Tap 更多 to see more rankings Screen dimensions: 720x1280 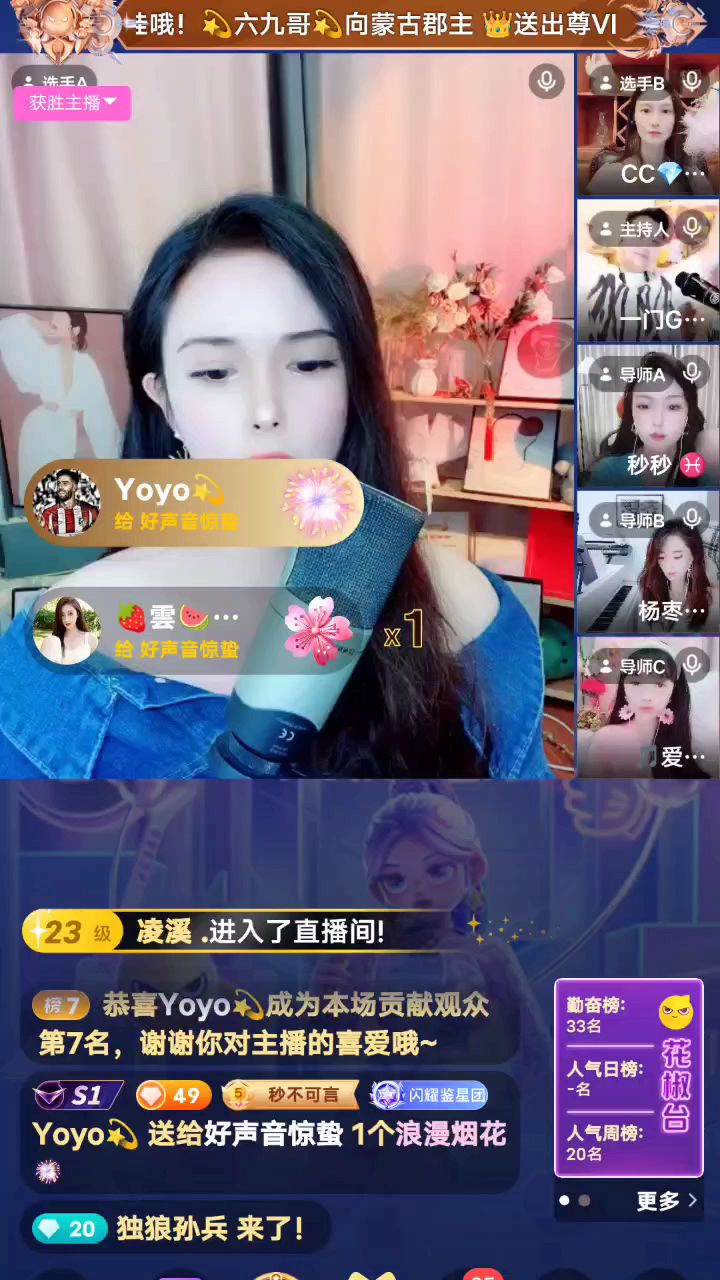[x=666, y=1200]
